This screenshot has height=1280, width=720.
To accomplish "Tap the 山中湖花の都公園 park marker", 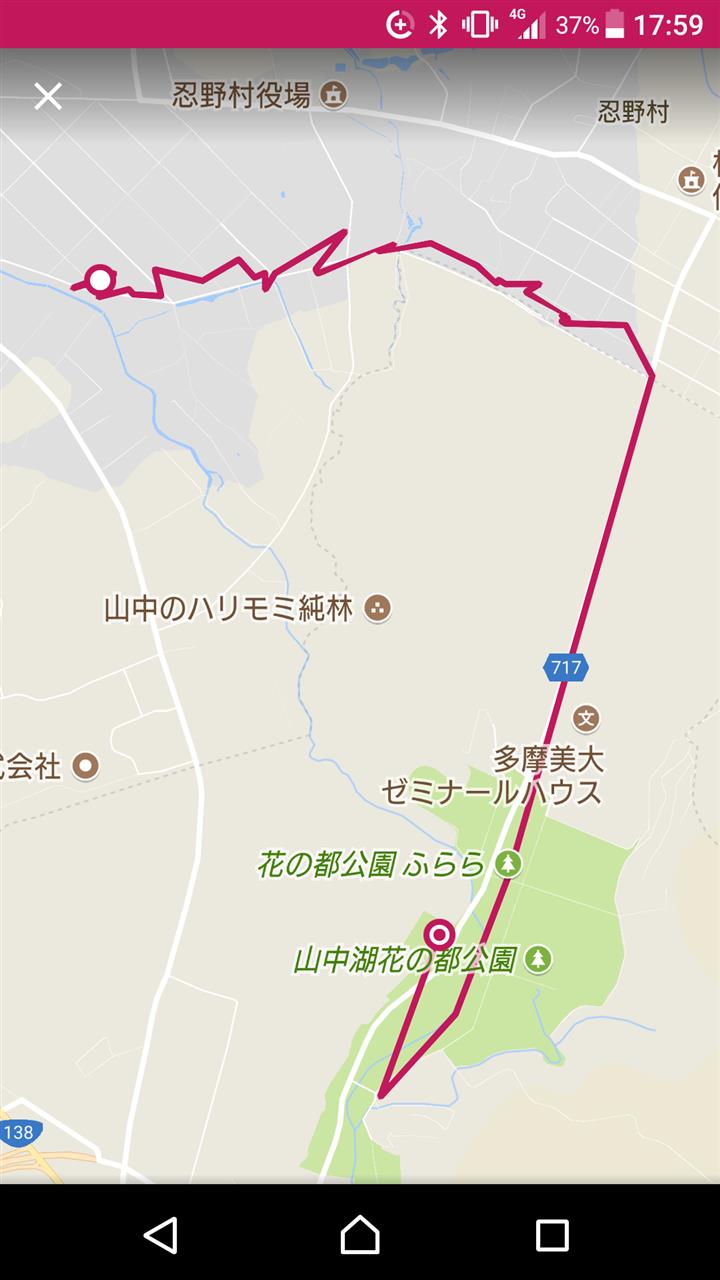I will click(x=539, y=960).
